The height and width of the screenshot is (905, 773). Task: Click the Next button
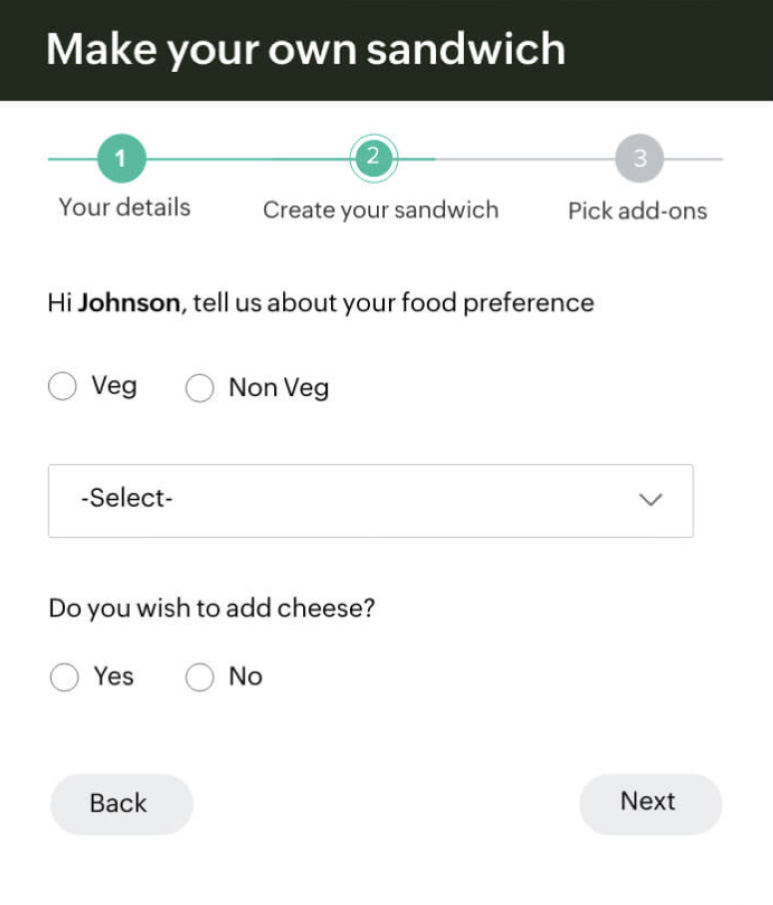(x=650, y=802)
